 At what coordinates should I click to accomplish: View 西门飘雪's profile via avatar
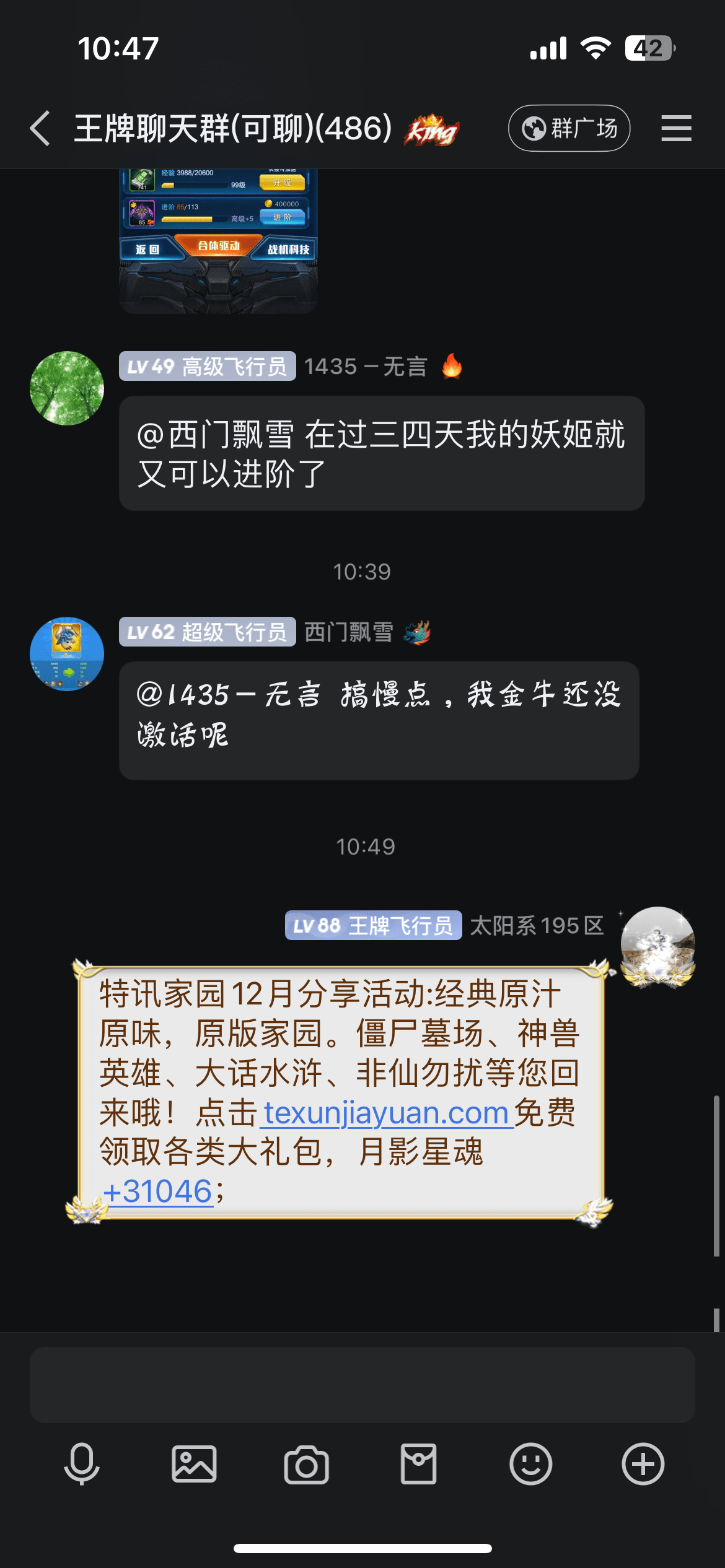(67, 654)
